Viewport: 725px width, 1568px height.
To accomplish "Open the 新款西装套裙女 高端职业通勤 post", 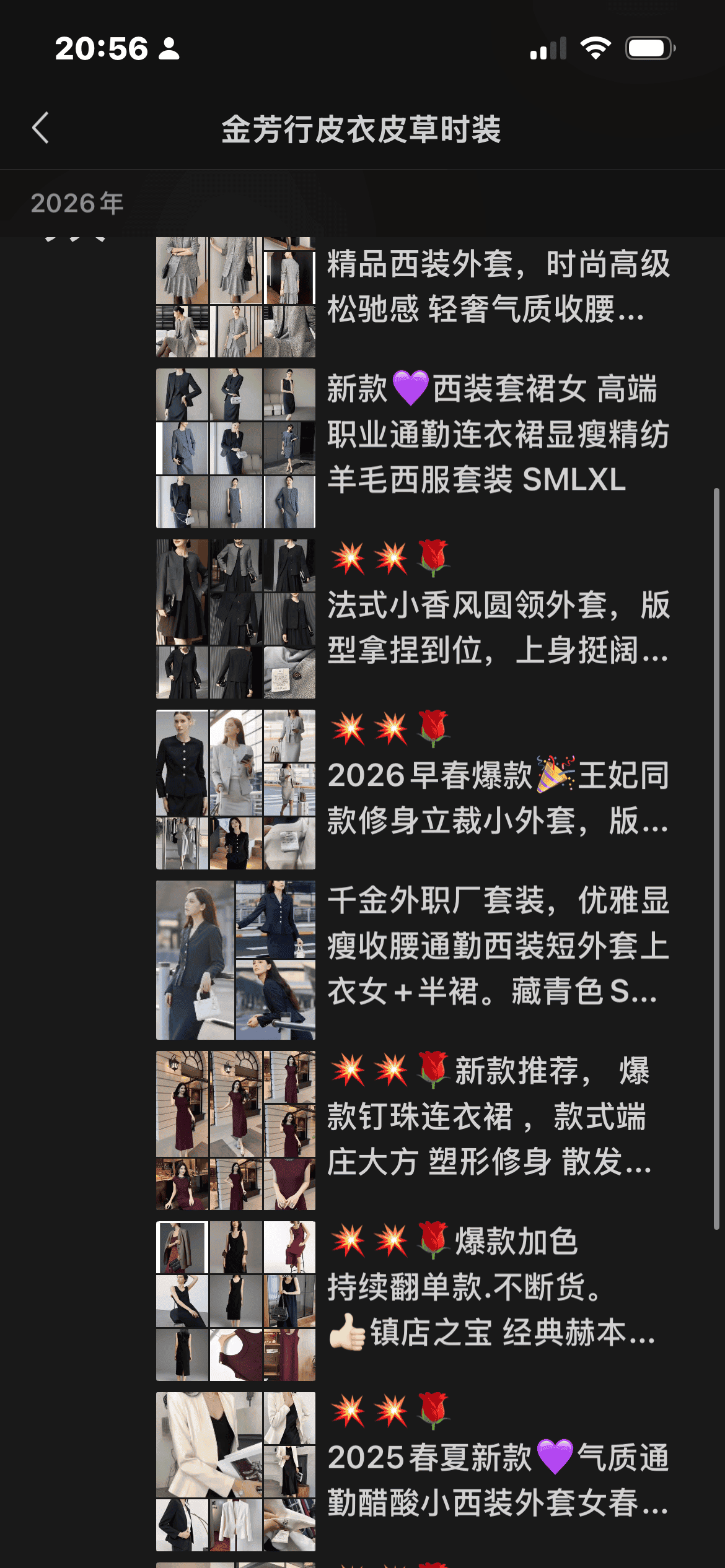I will pos(498,435).
